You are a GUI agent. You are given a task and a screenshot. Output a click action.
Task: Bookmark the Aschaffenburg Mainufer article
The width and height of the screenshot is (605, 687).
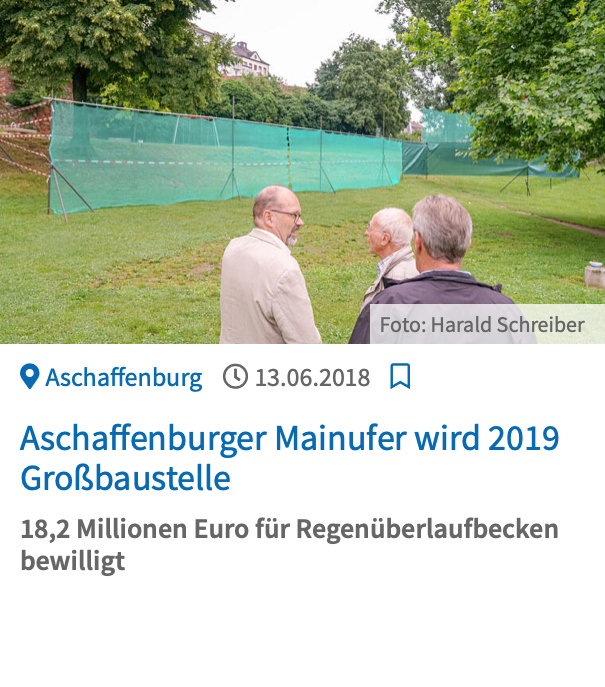point(400,377)
